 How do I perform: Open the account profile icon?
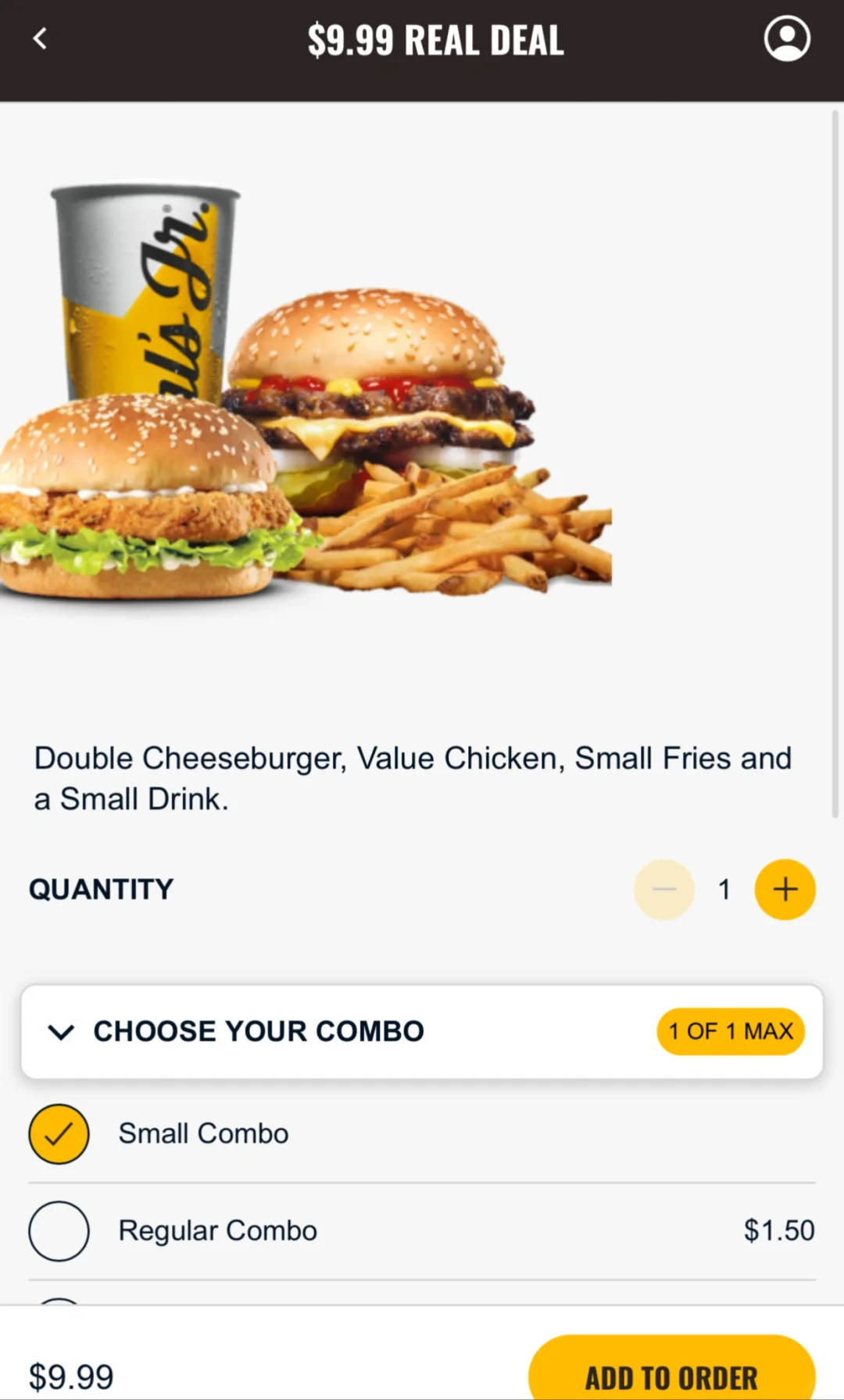pos(786,38)
